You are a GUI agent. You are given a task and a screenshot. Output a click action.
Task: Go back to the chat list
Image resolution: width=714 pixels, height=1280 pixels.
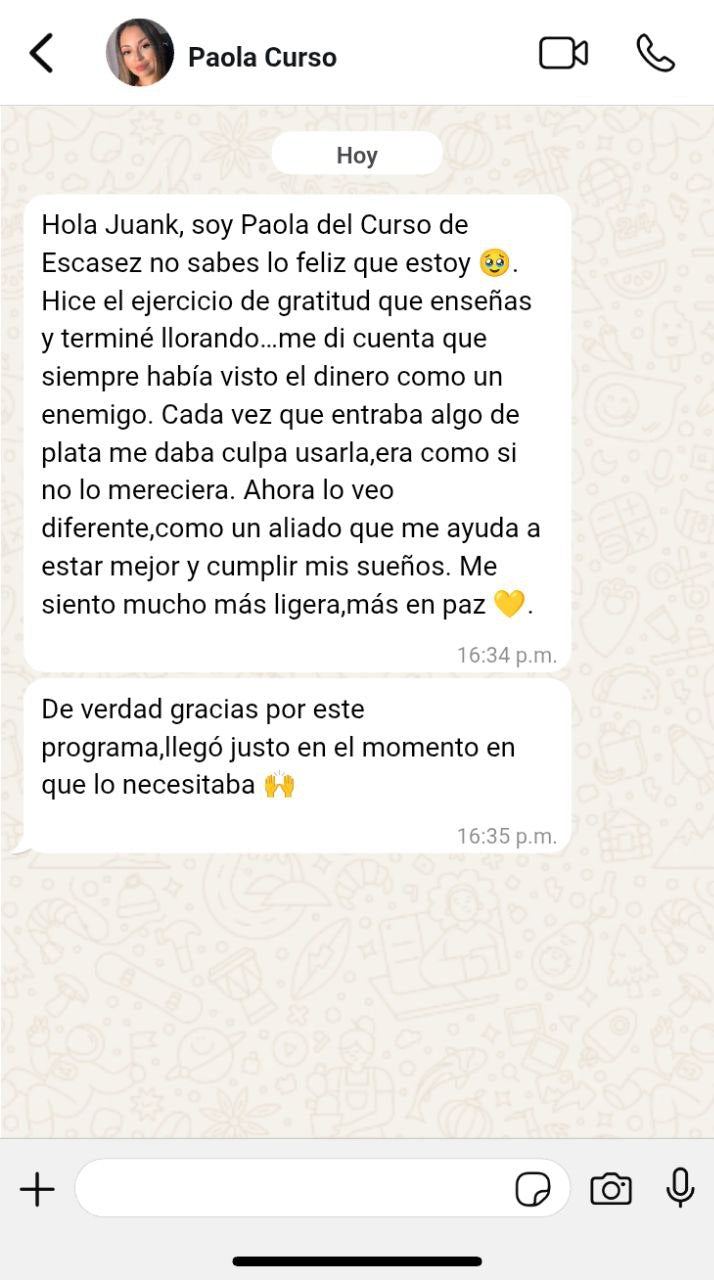tap(41, 54)
